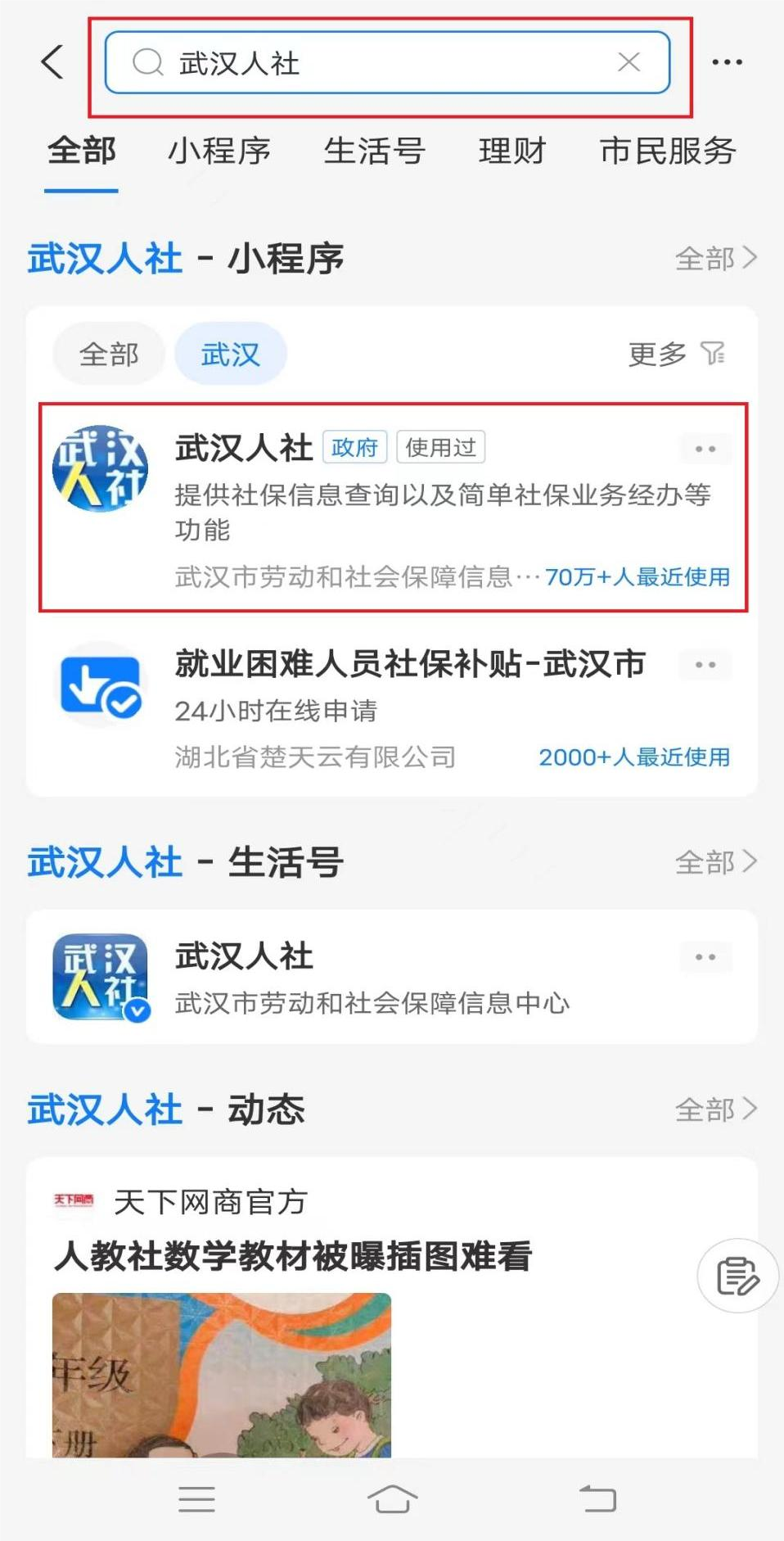784x1541 pixels.
Task: View all 生活号 results via 全部
Action: (716, 861)
